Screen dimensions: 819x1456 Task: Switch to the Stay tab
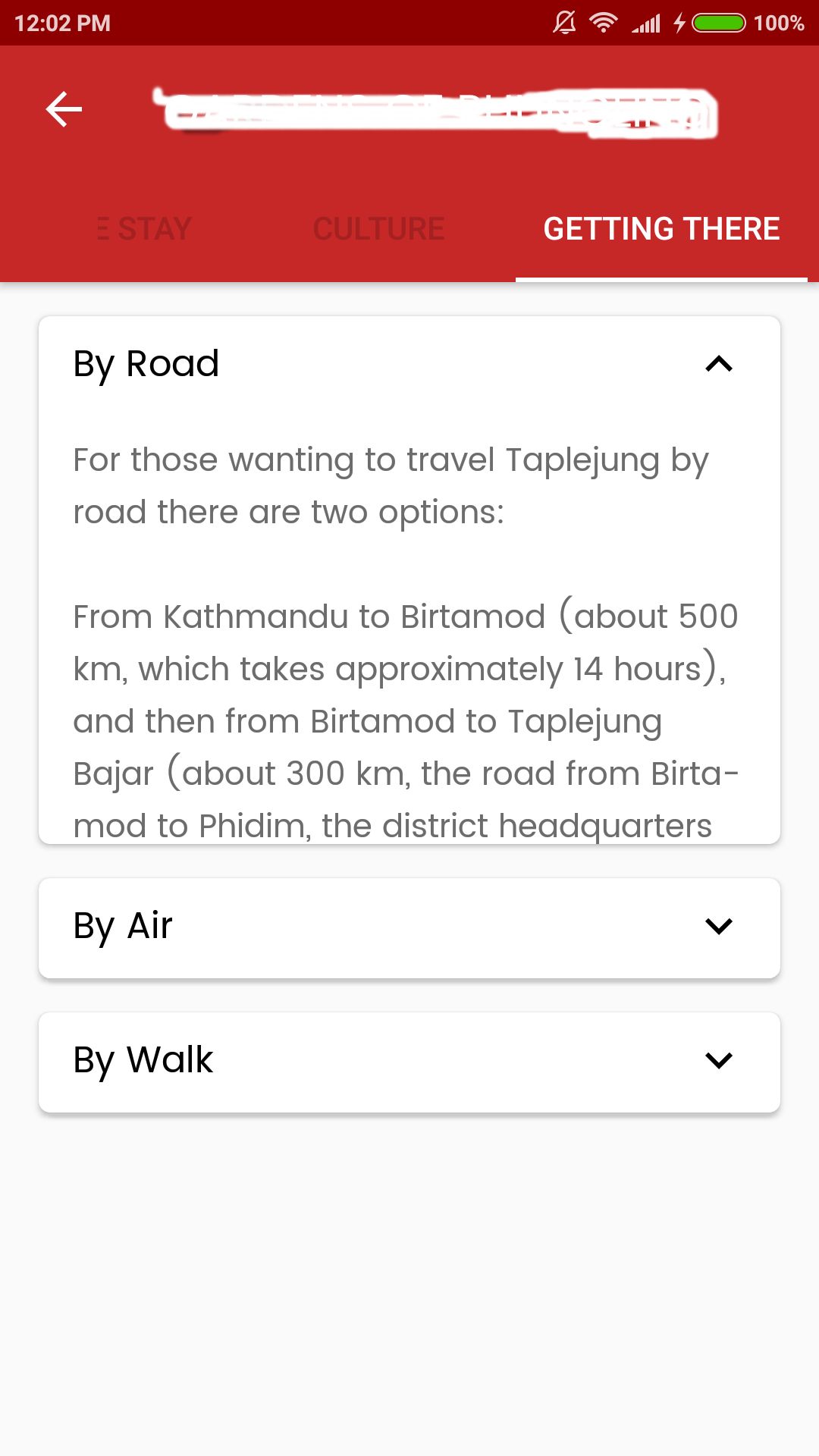coord(146,229)
